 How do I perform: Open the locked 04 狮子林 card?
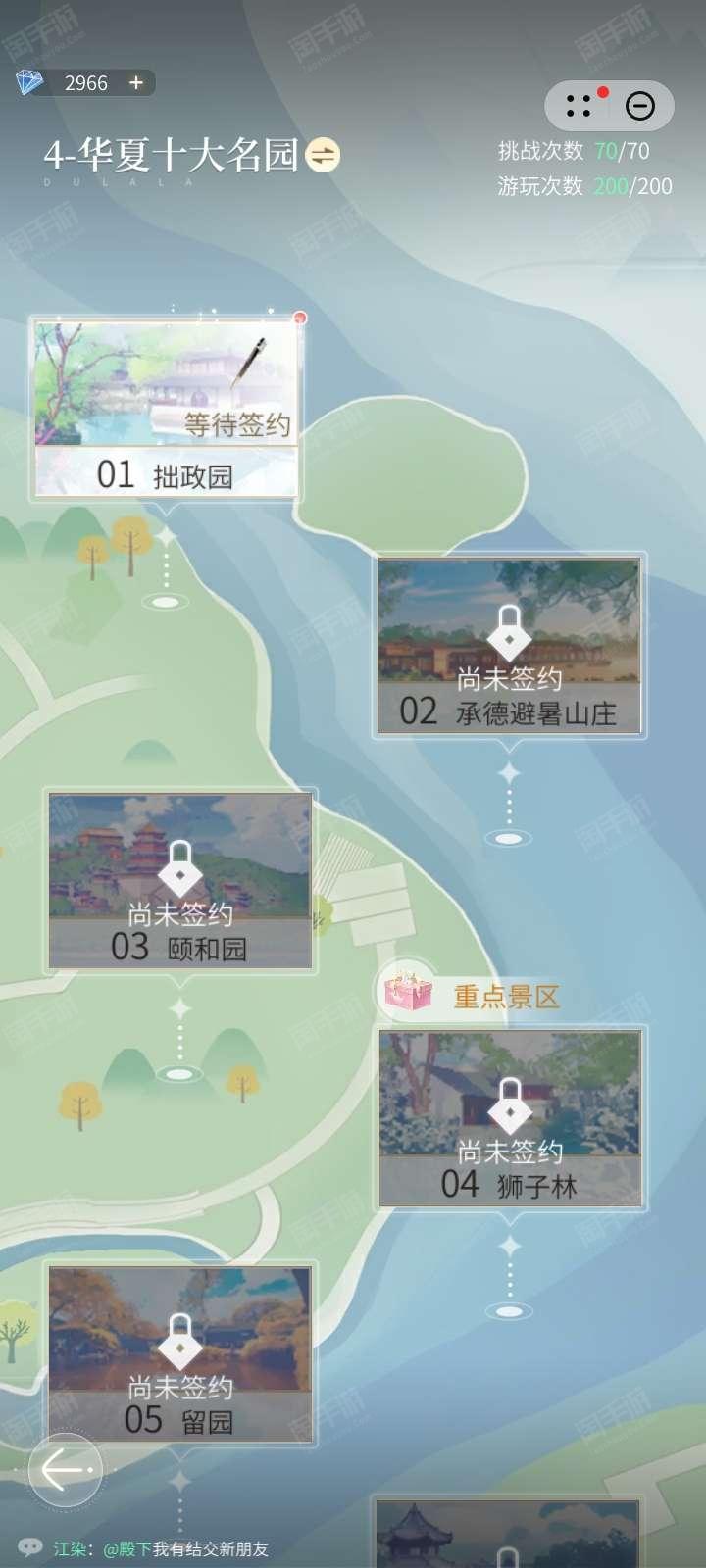click(x=510, y=1118)
